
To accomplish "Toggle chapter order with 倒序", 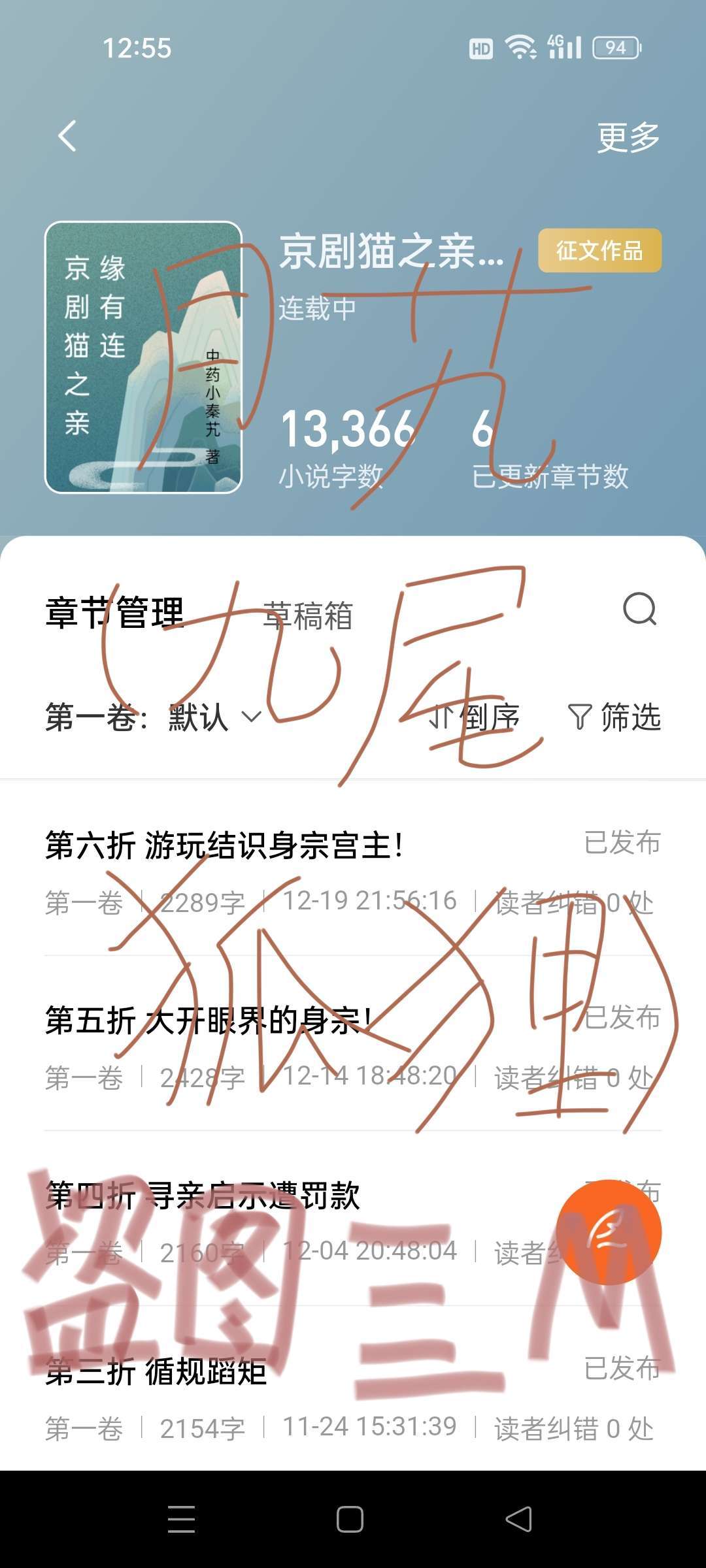I will point(475,717).
